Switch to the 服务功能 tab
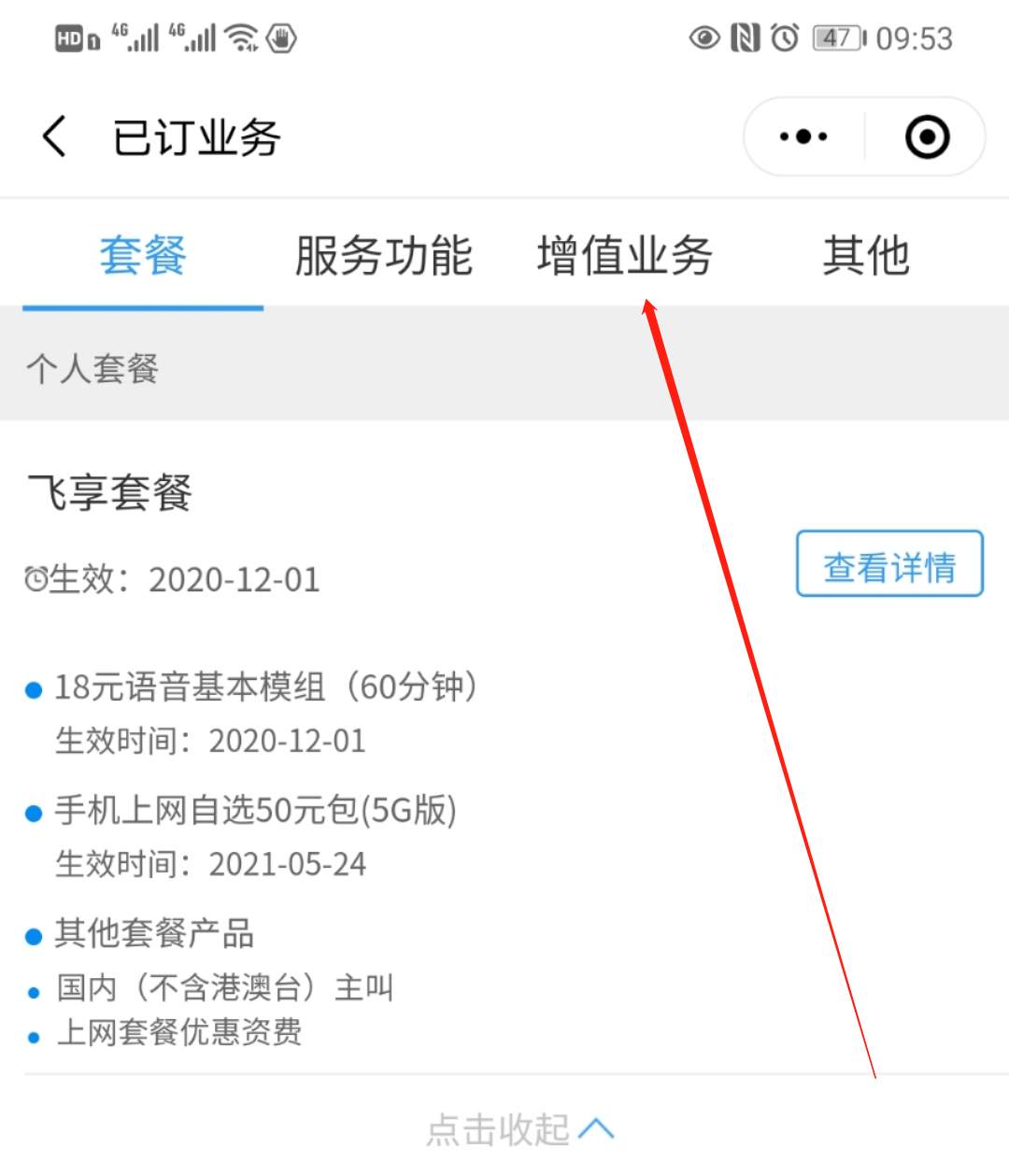 tap(383, 255)
